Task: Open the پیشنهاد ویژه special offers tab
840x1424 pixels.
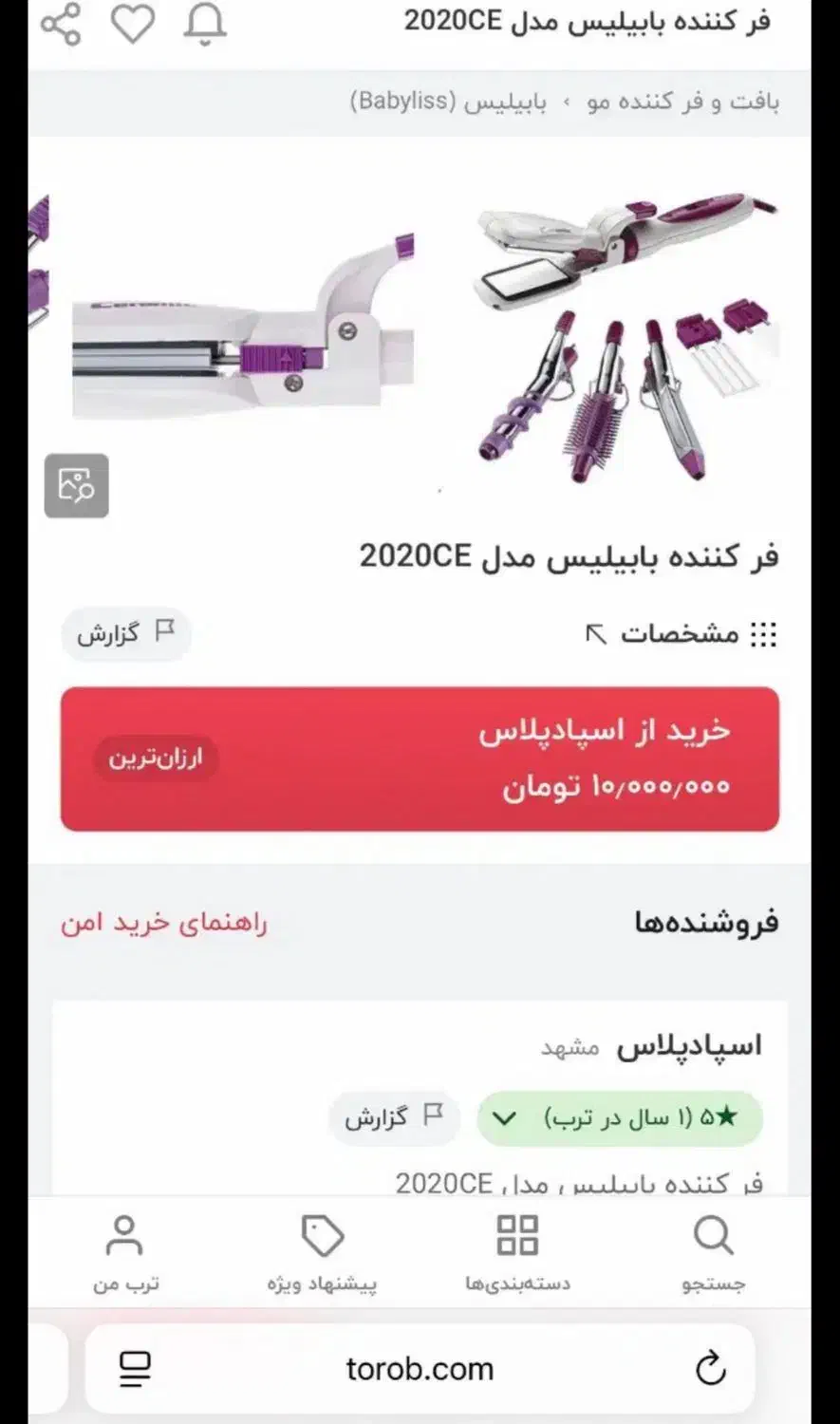Action: point(322,1253)
